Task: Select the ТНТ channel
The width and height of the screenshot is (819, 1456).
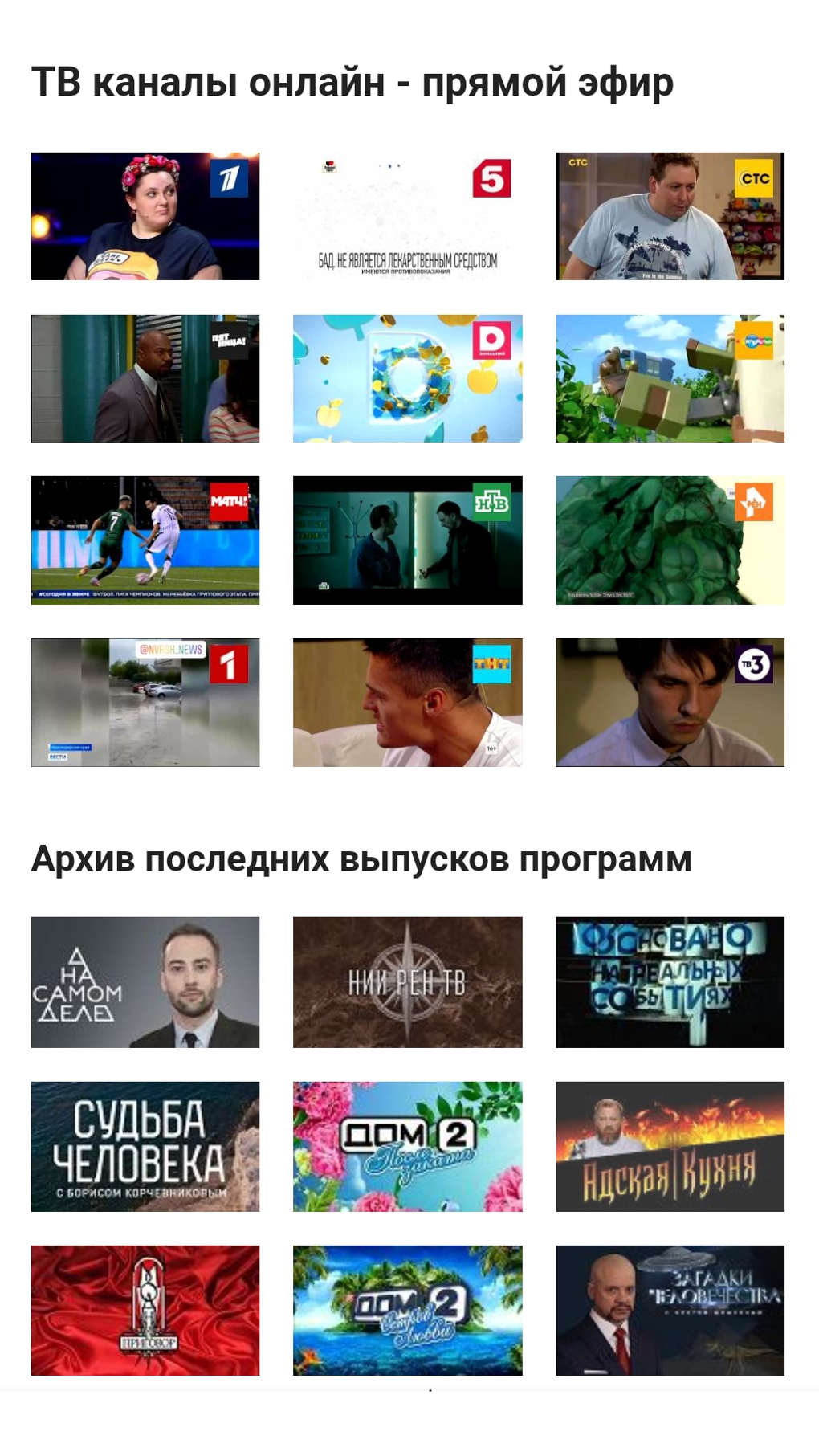Action: (407, 702)
